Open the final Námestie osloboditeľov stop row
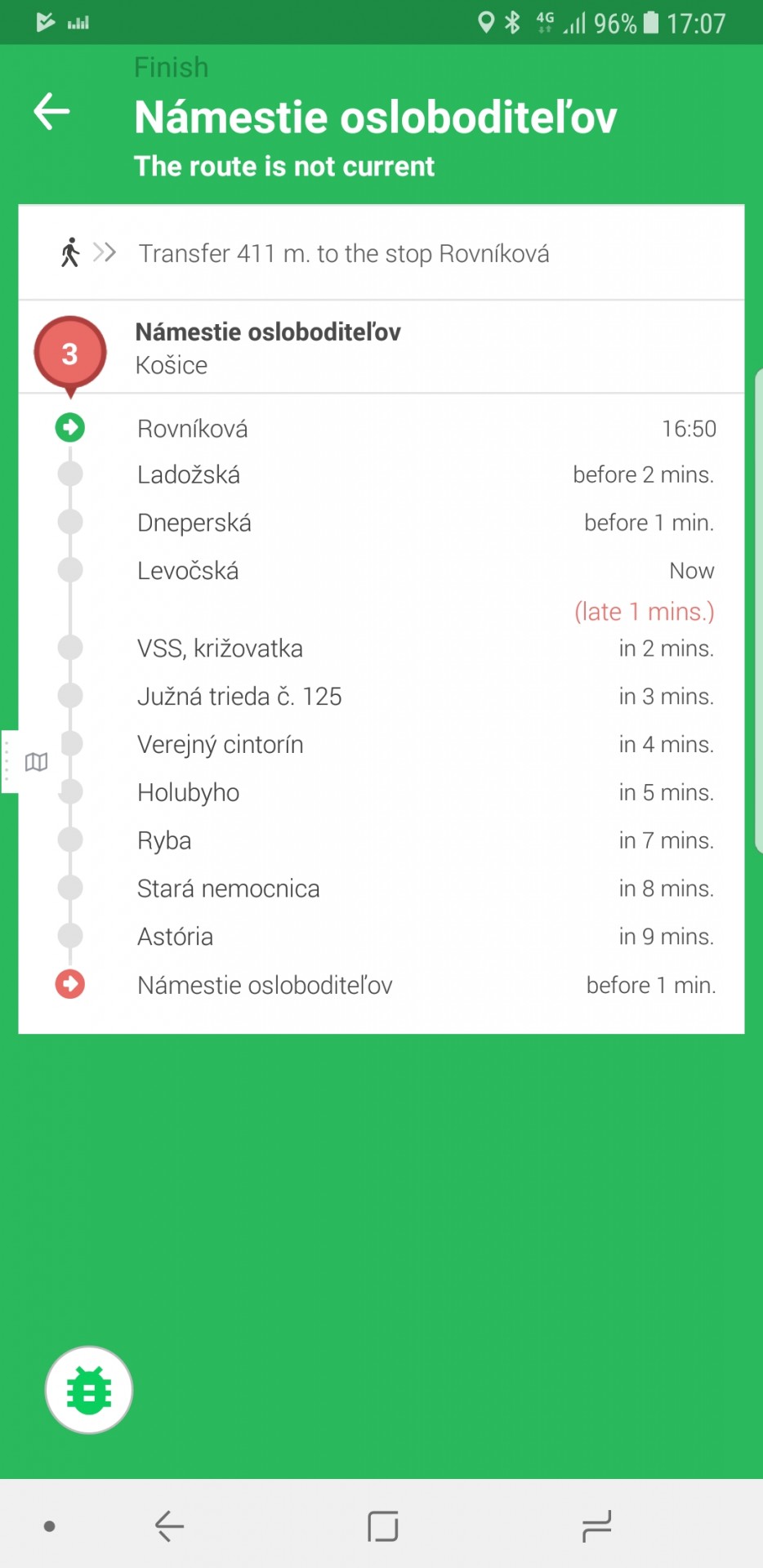This screenshot has width=763, height=1568. click(381, 984)
